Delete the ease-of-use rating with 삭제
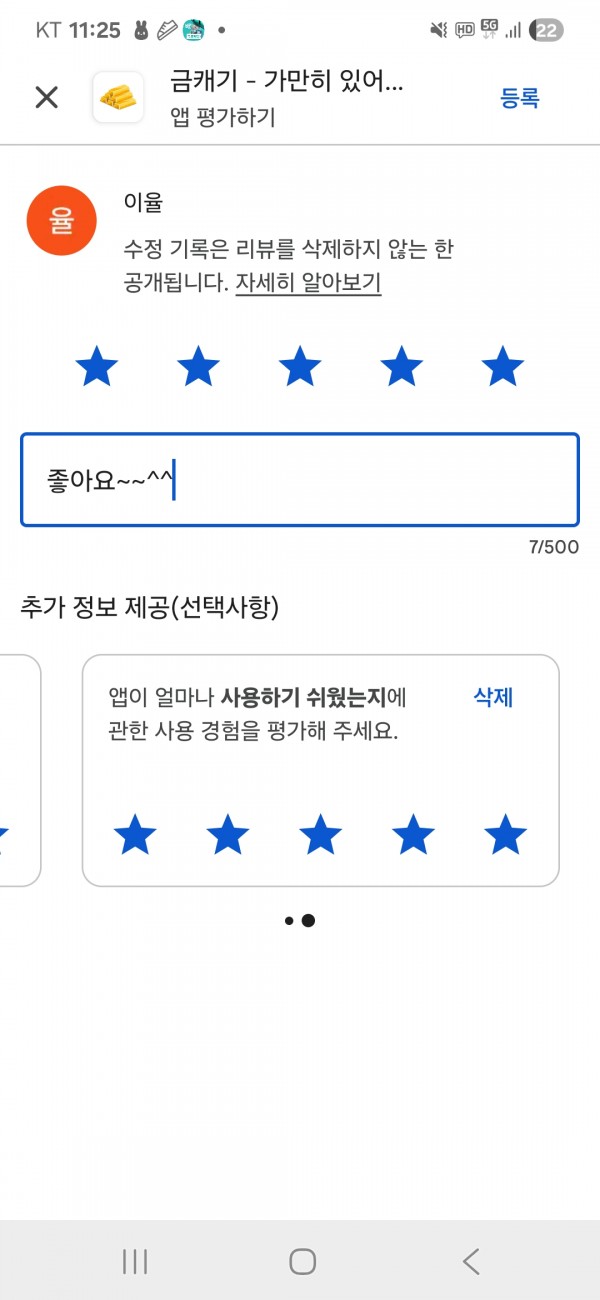Screen dimensions: 600x1300 pos(493,697)
